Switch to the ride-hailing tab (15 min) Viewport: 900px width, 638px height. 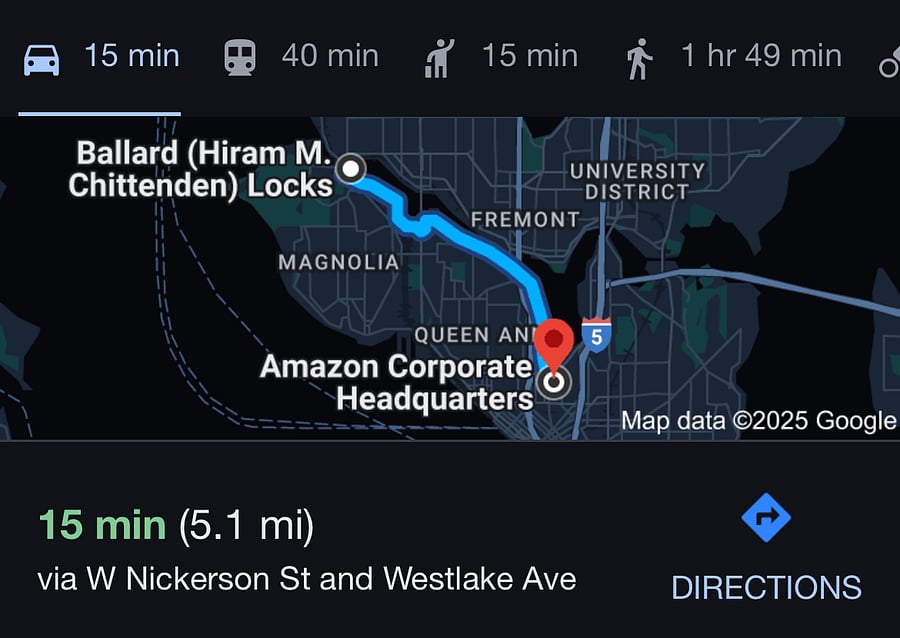click(501, 57)
